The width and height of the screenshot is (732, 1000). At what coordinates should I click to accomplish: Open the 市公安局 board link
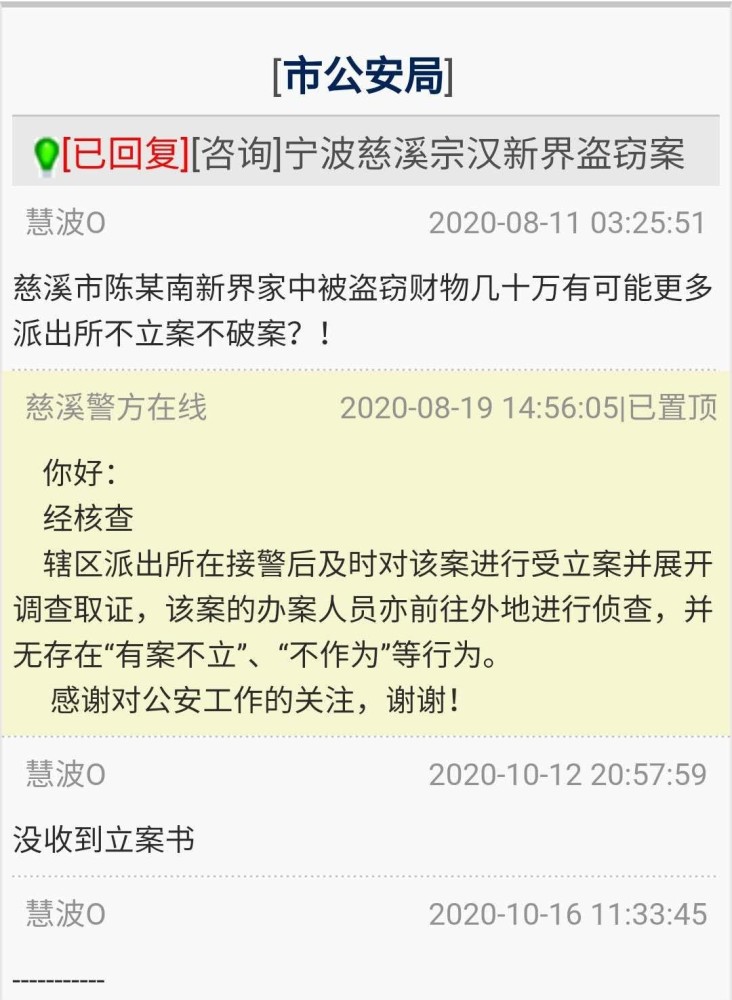click(x=364, y=76)
